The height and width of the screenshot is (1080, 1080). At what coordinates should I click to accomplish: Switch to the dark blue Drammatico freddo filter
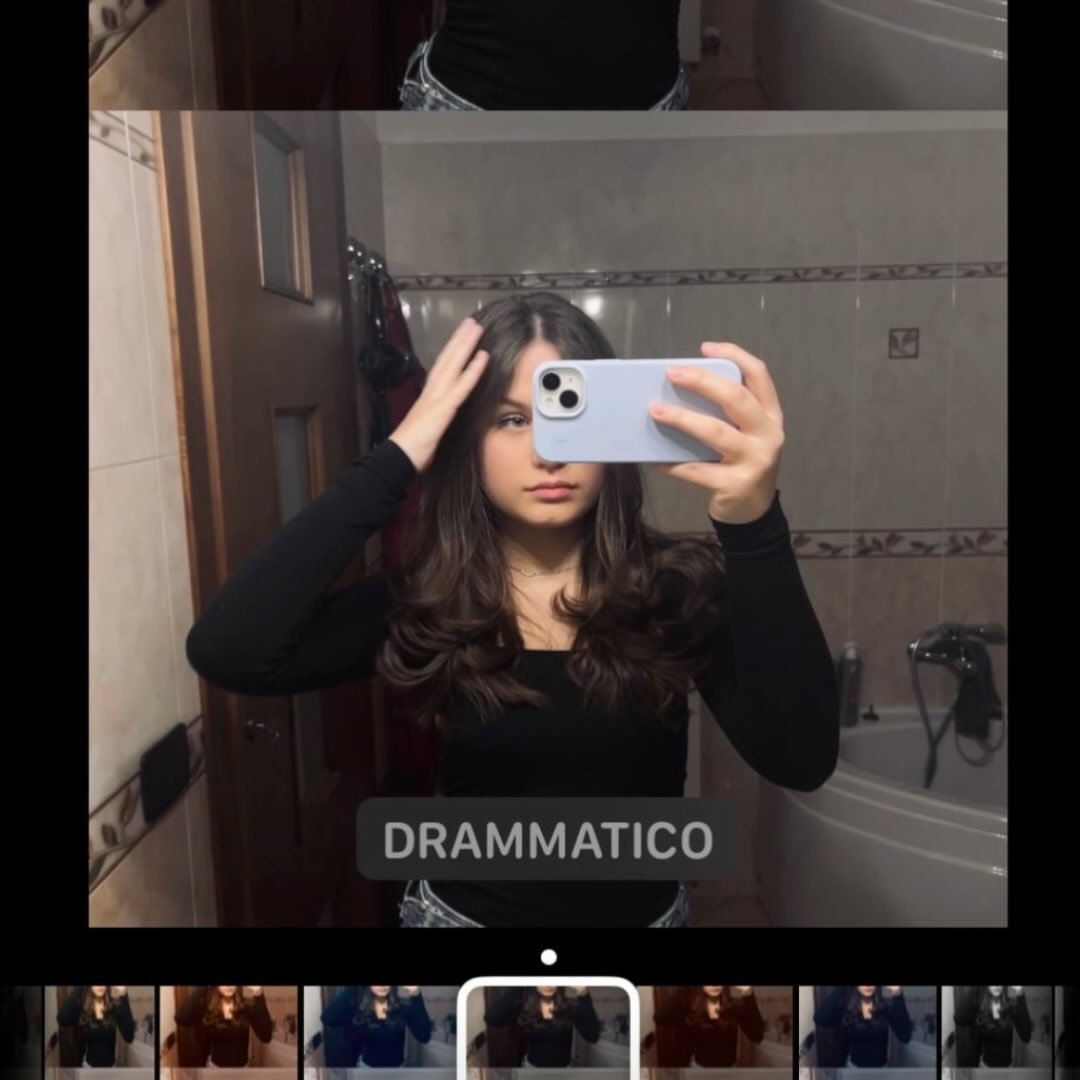coord(867,1028)
